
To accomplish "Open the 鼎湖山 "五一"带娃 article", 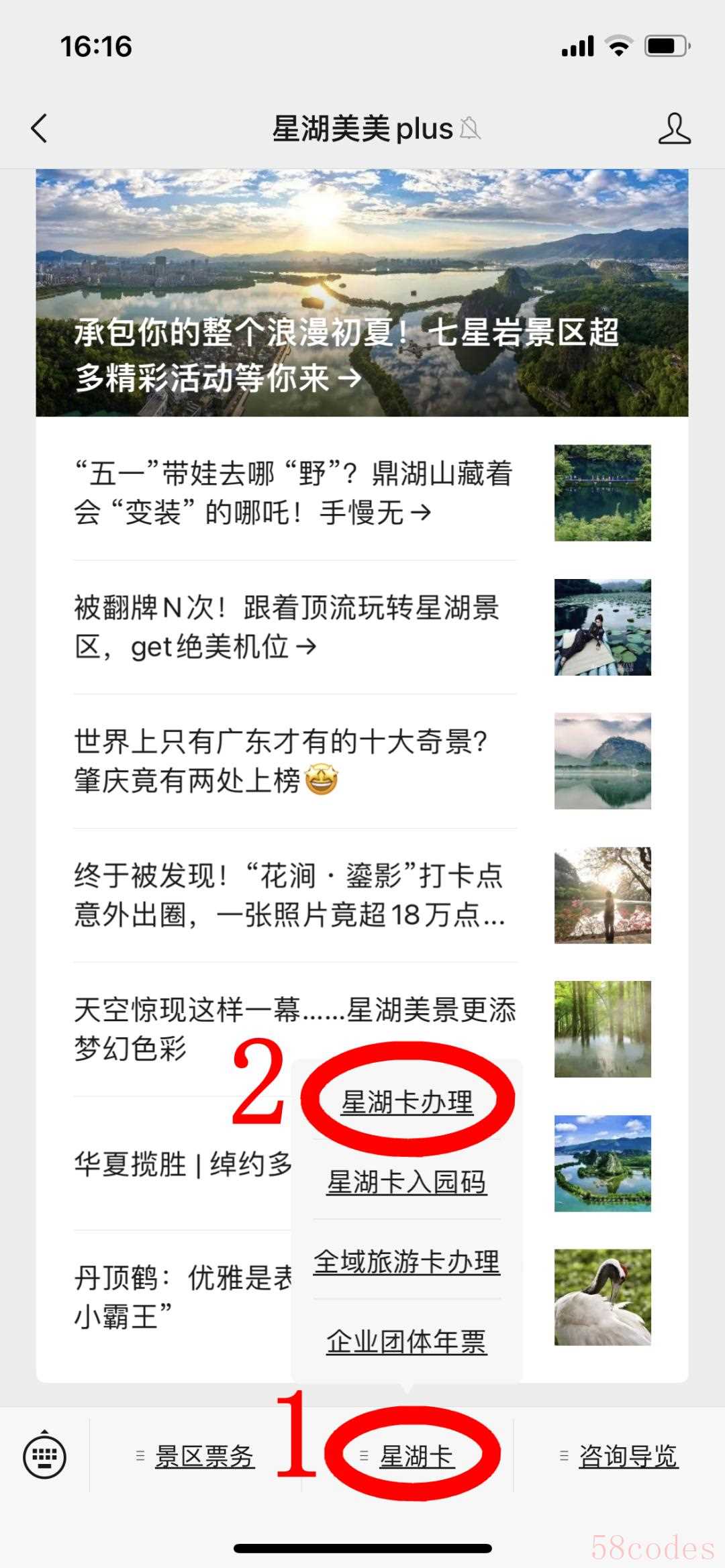I will (x=294, y=493).
